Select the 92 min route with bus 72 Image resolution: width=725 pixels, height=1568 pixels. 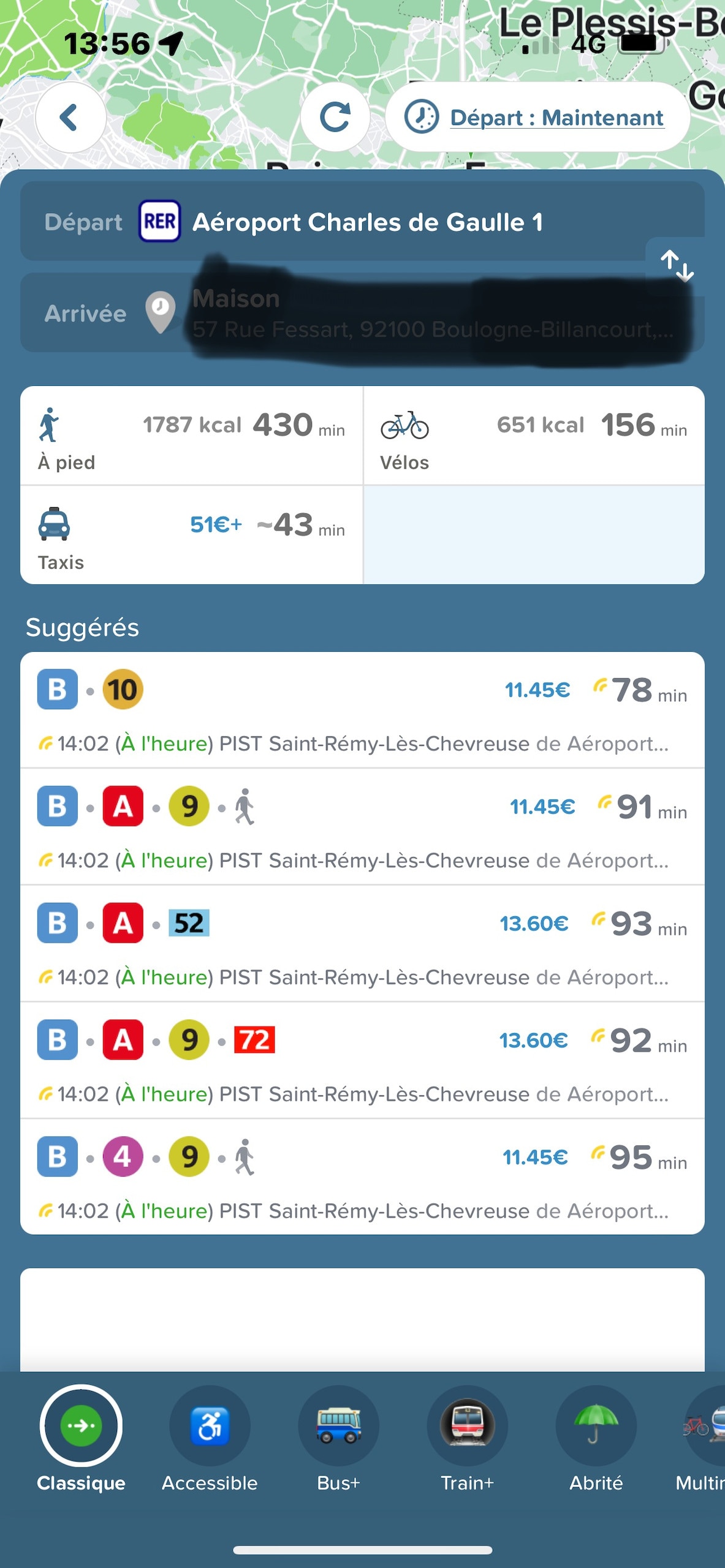pyautogui.click(x=362, y=1061)
